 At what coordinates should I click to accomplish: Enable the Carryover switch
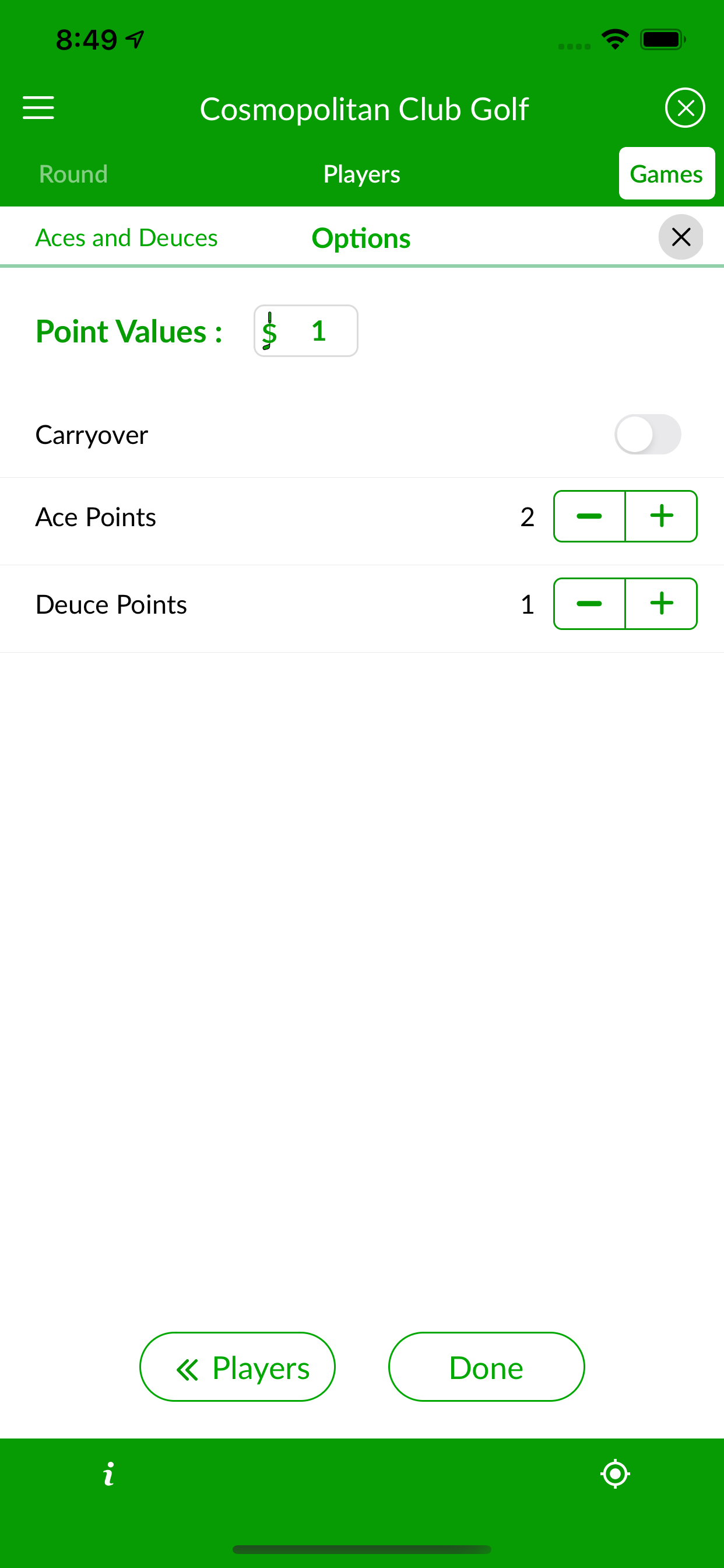click(646, 435)
